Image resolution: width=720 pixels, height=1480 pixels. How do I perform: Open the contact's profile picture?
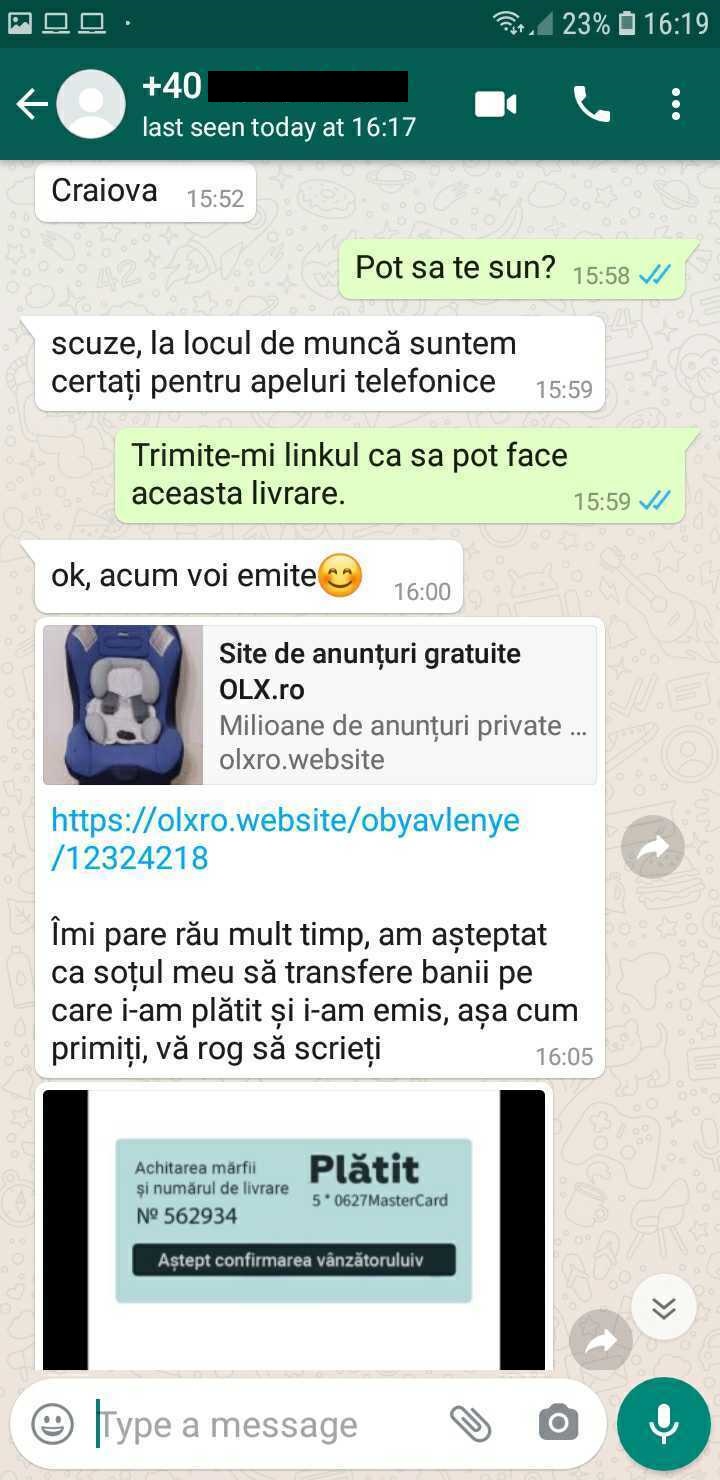click(91, 104)
